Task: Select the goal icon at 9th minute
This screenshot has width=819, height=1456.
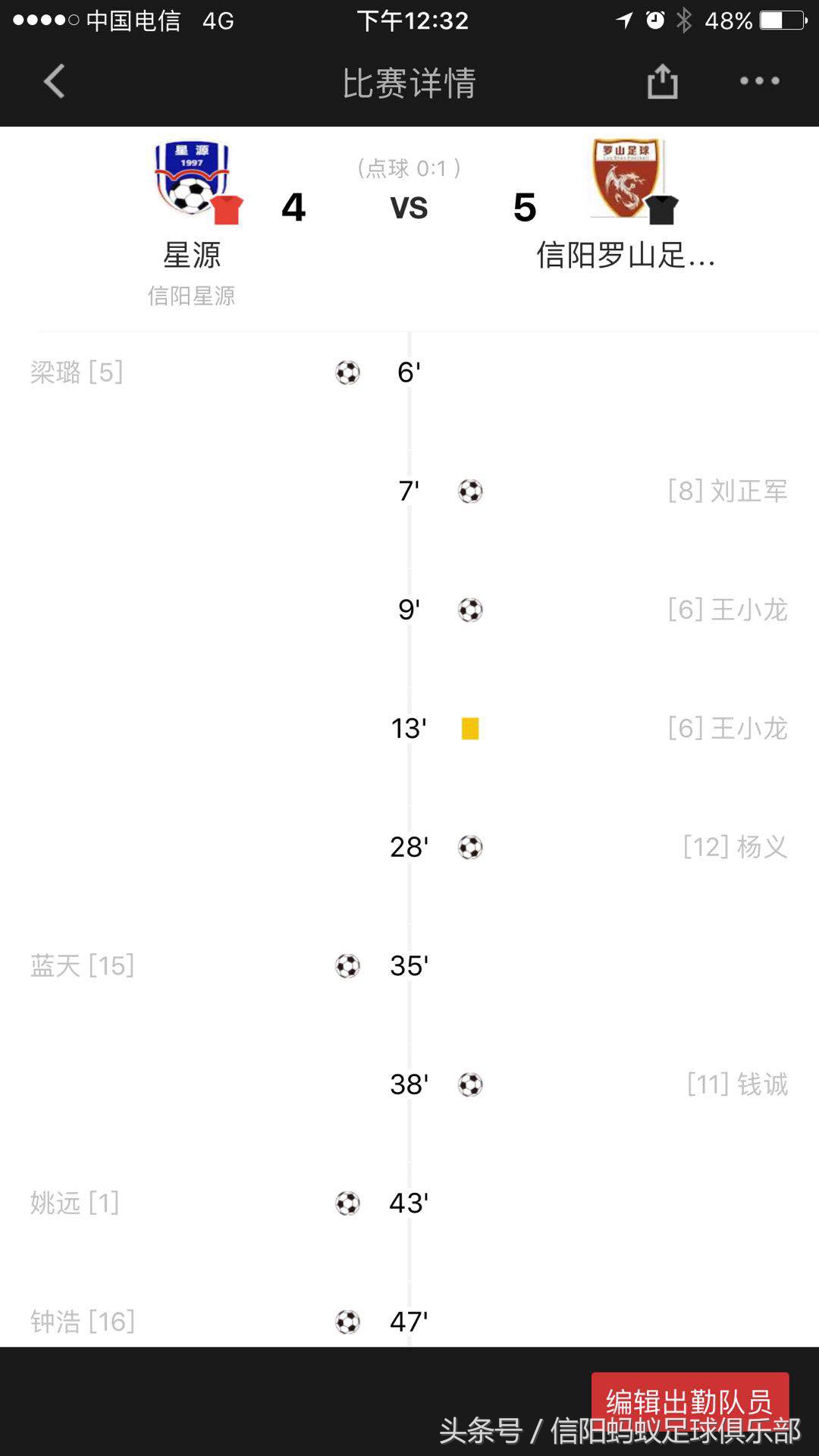Action: tap(471, 610)
